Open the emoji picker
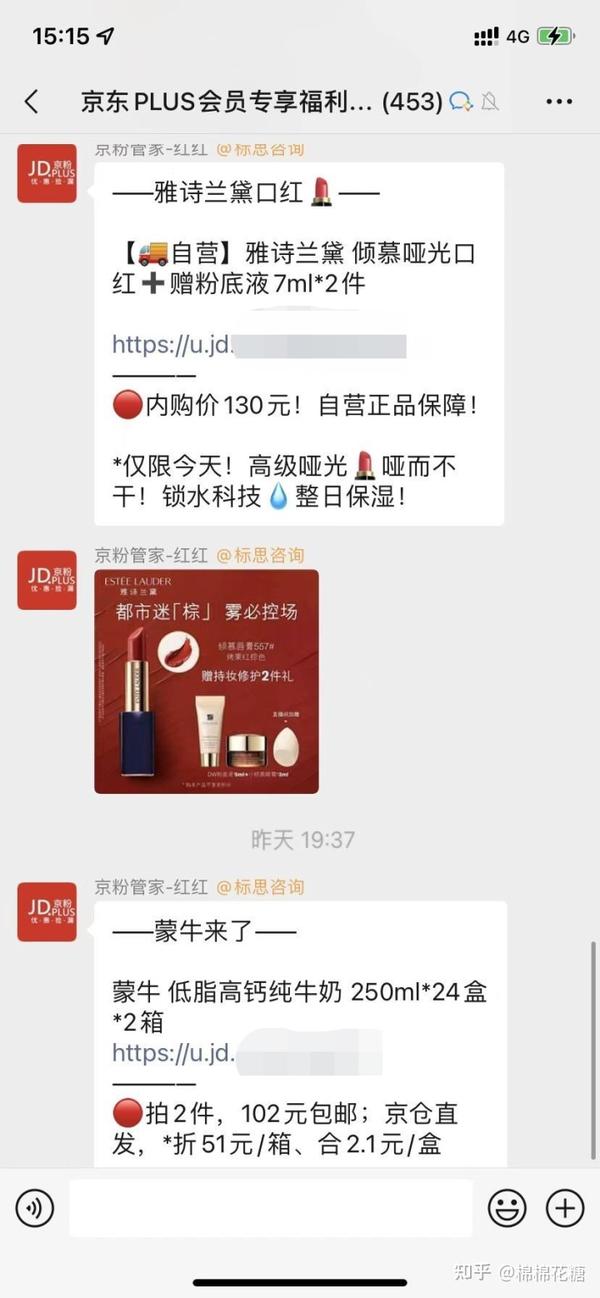 tap(507, 1209)
